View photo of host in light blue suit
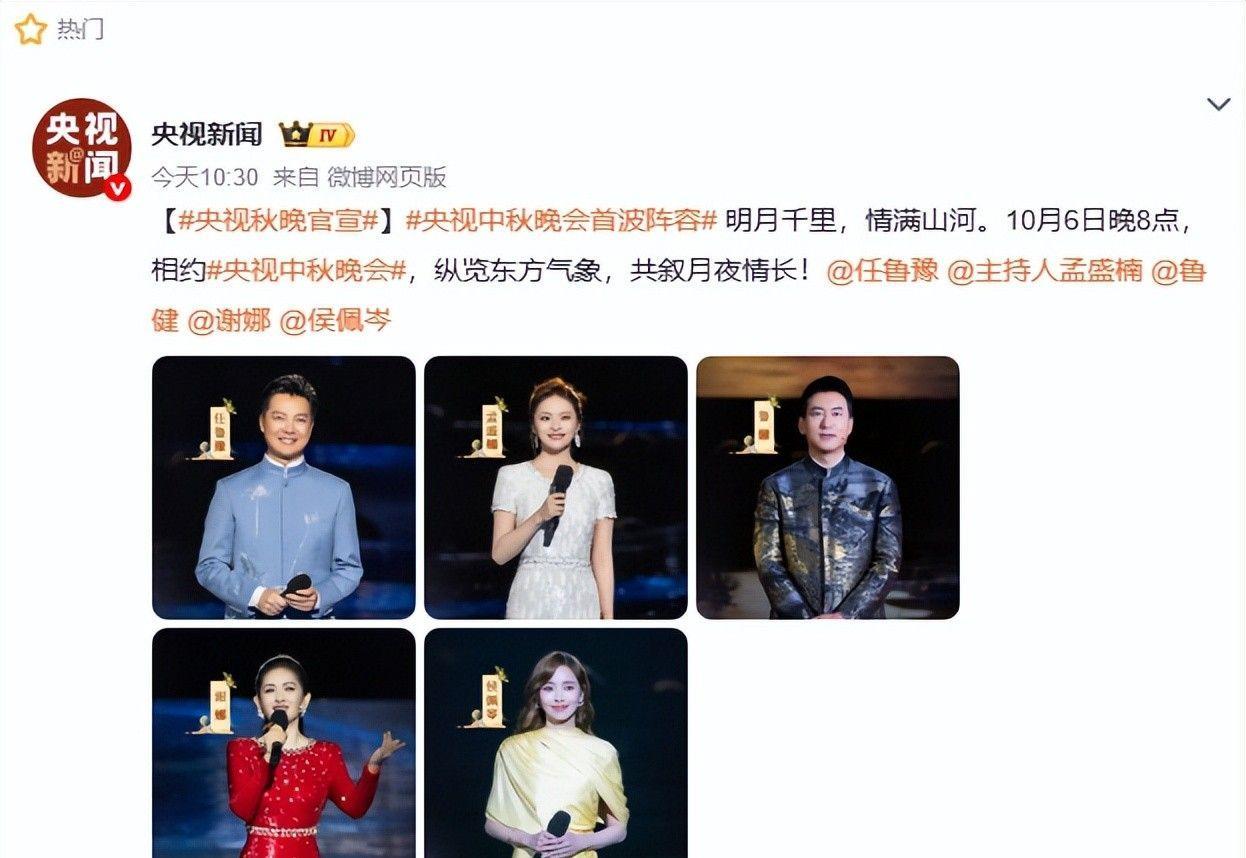Viewport: 1246px width, 858px height. coord(283,487)
